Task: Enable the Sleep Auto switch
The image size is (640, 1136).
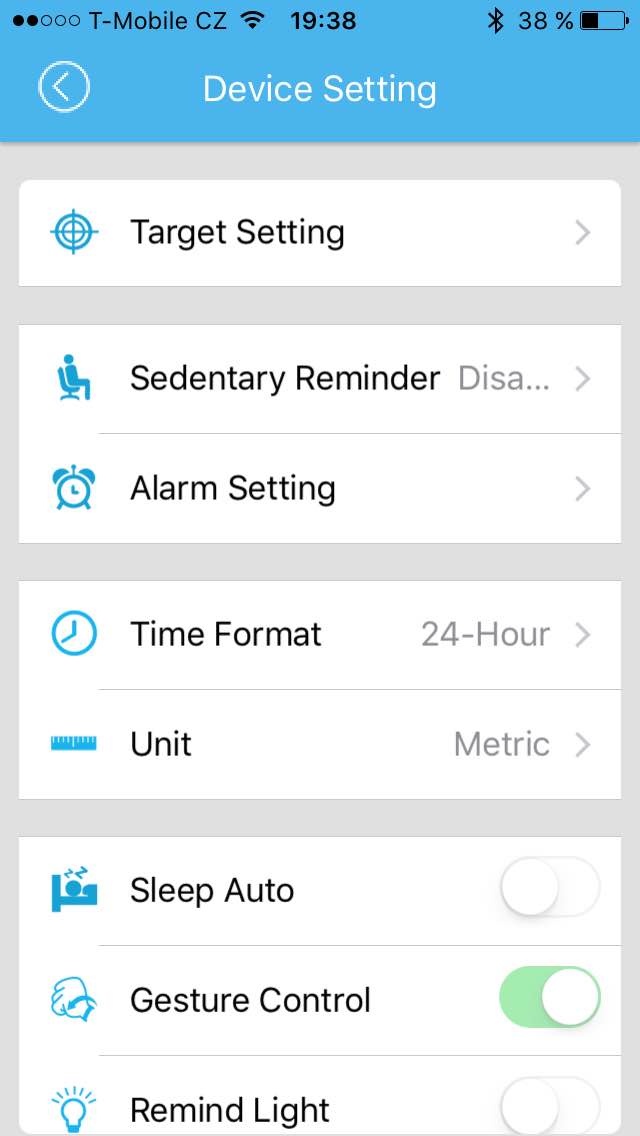Action: (549, 888)
